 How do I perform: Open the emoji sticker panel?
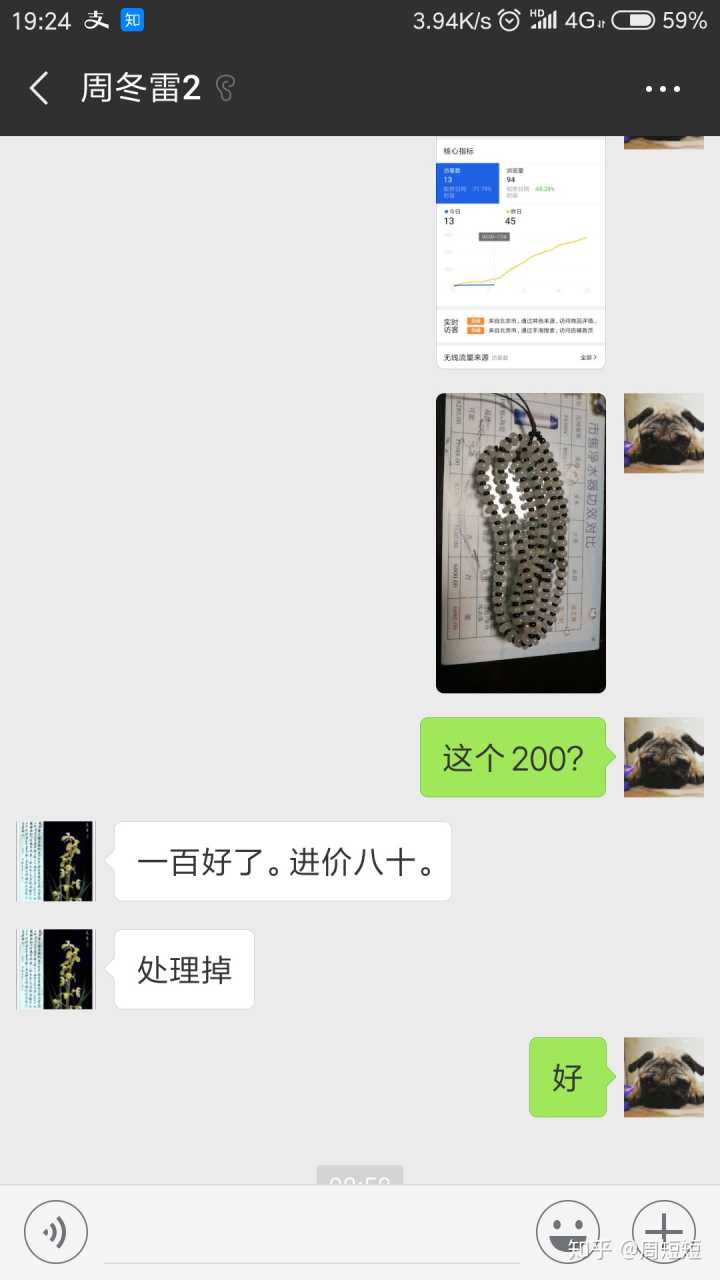tap(567, 1232)
